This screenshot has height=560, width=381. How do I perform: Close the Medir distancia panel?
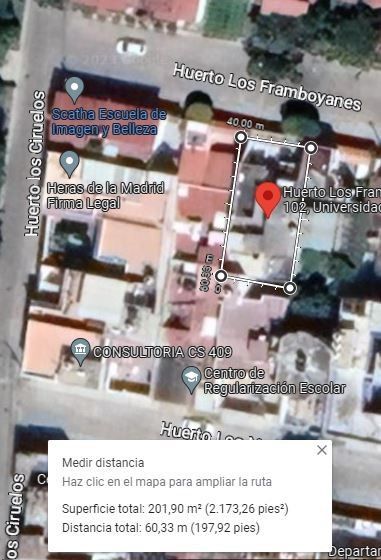click(x=322, y=450)
